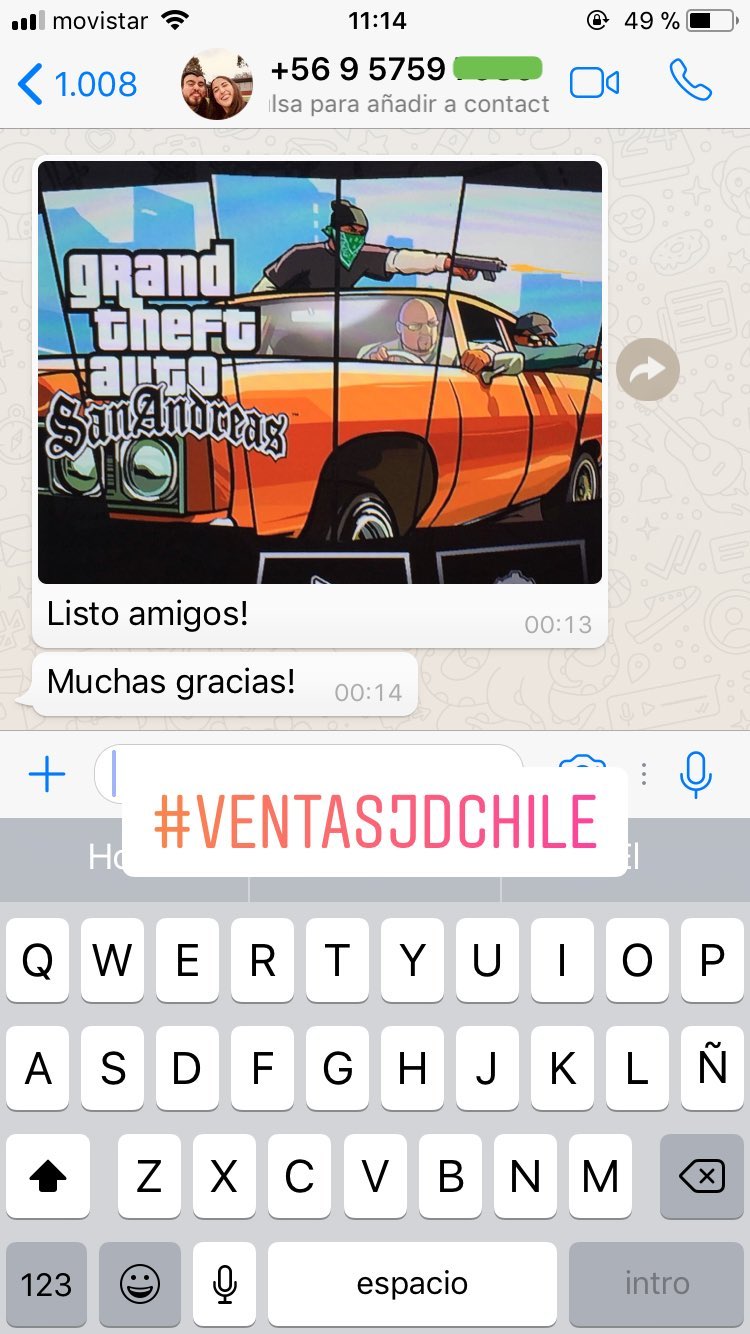Open the emoji keyboard
This screenshot has width=750, height=1334.
[x=139, y=1284]
